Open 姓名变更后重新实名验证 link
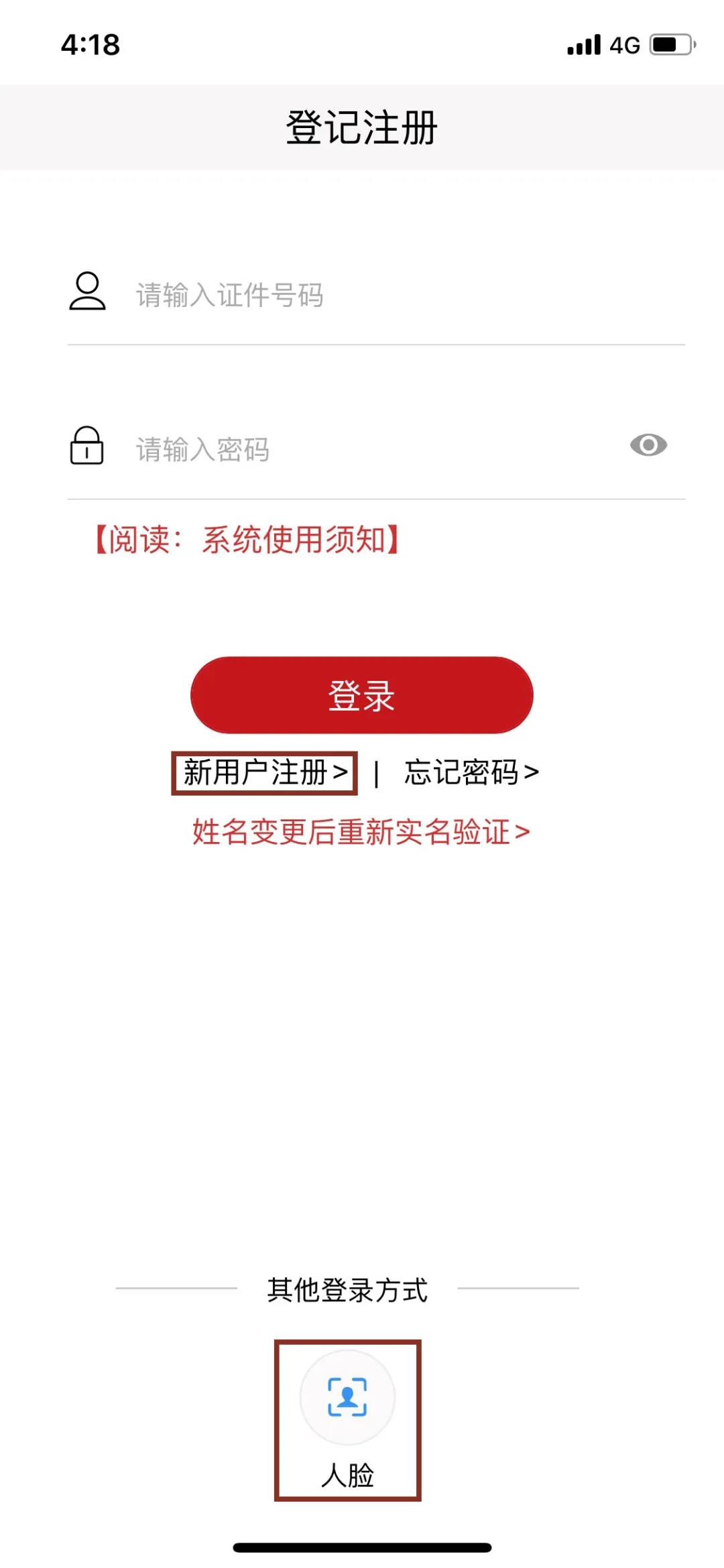Image resolution: width=724 pixels, height=1568 pixels. click(361, 833)
